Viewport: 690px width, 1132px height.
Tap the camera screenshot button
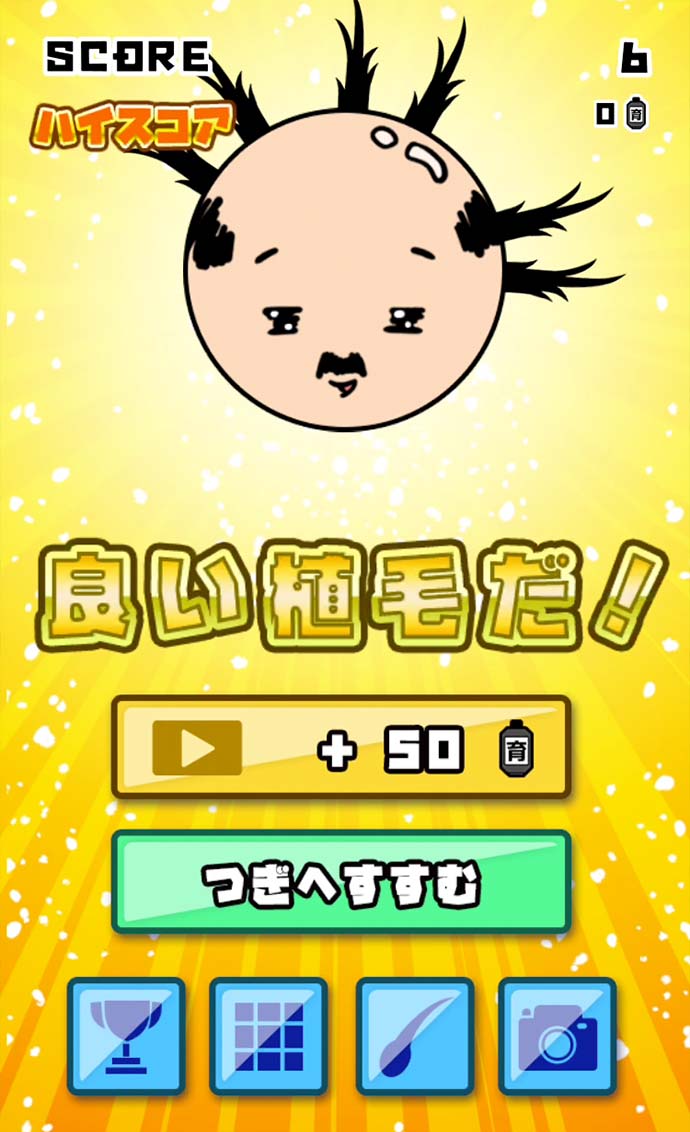[x=557, y=1036]
